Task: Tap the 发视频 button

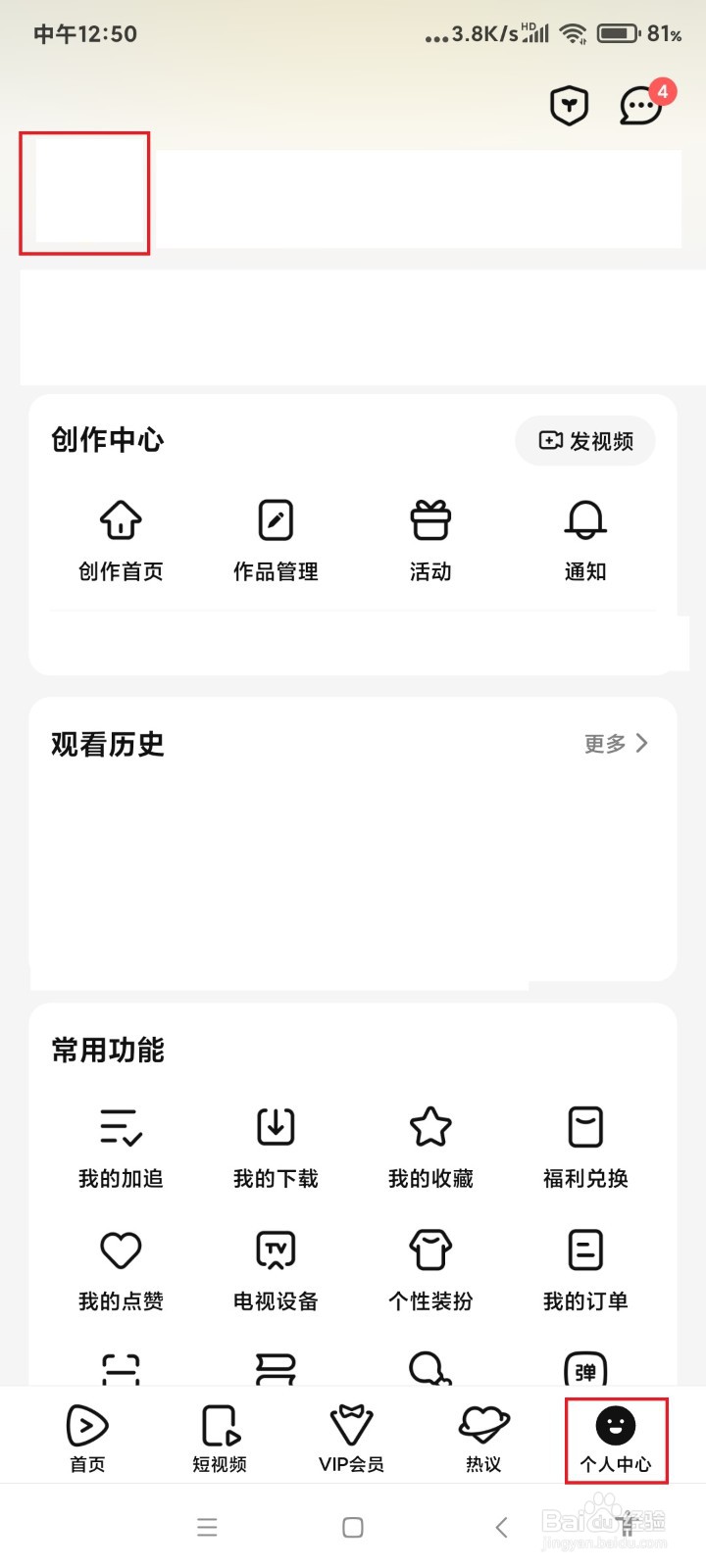Action: [585, 441]
